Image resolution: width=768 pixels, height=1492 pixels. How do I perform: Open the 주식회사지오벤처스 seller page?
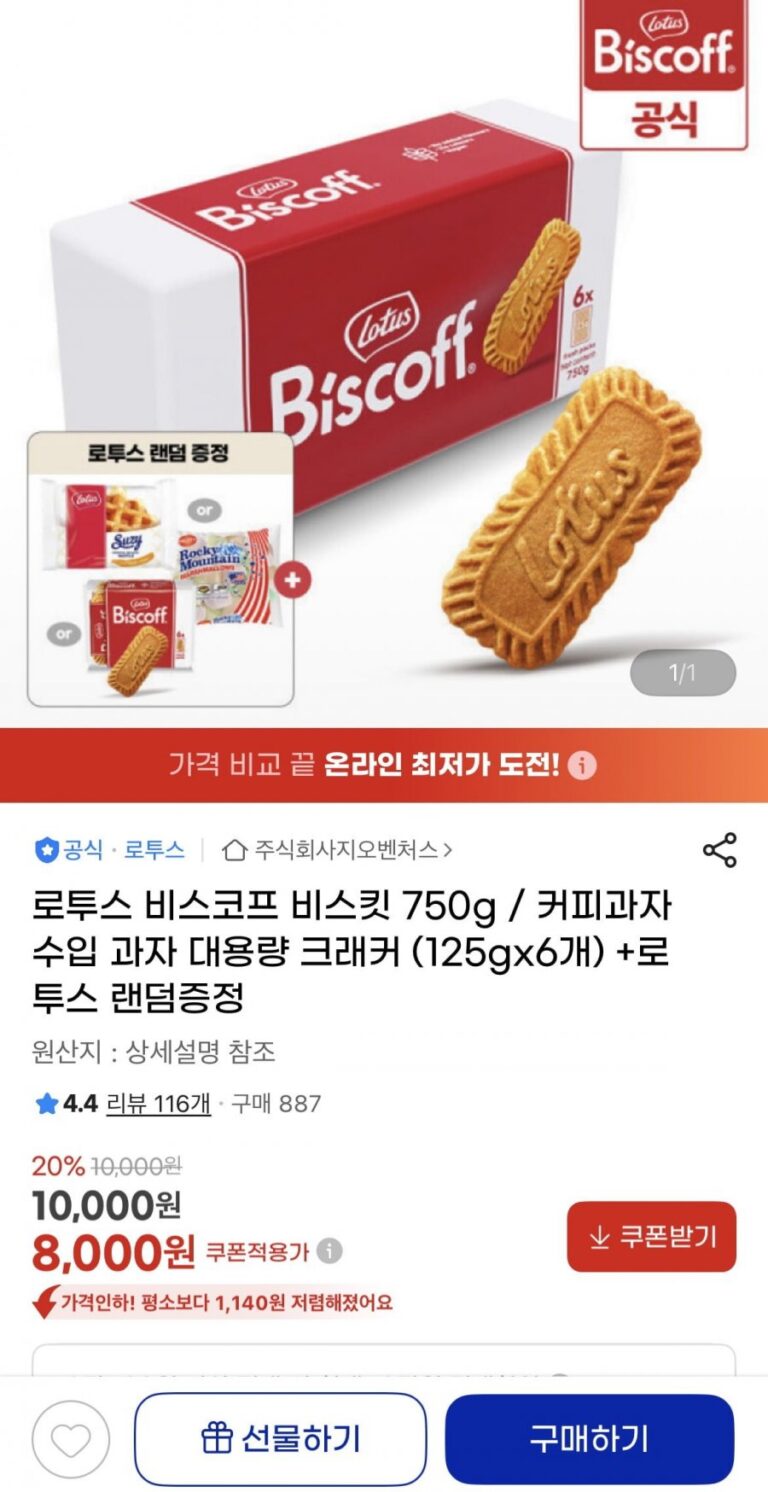[338, 850]
